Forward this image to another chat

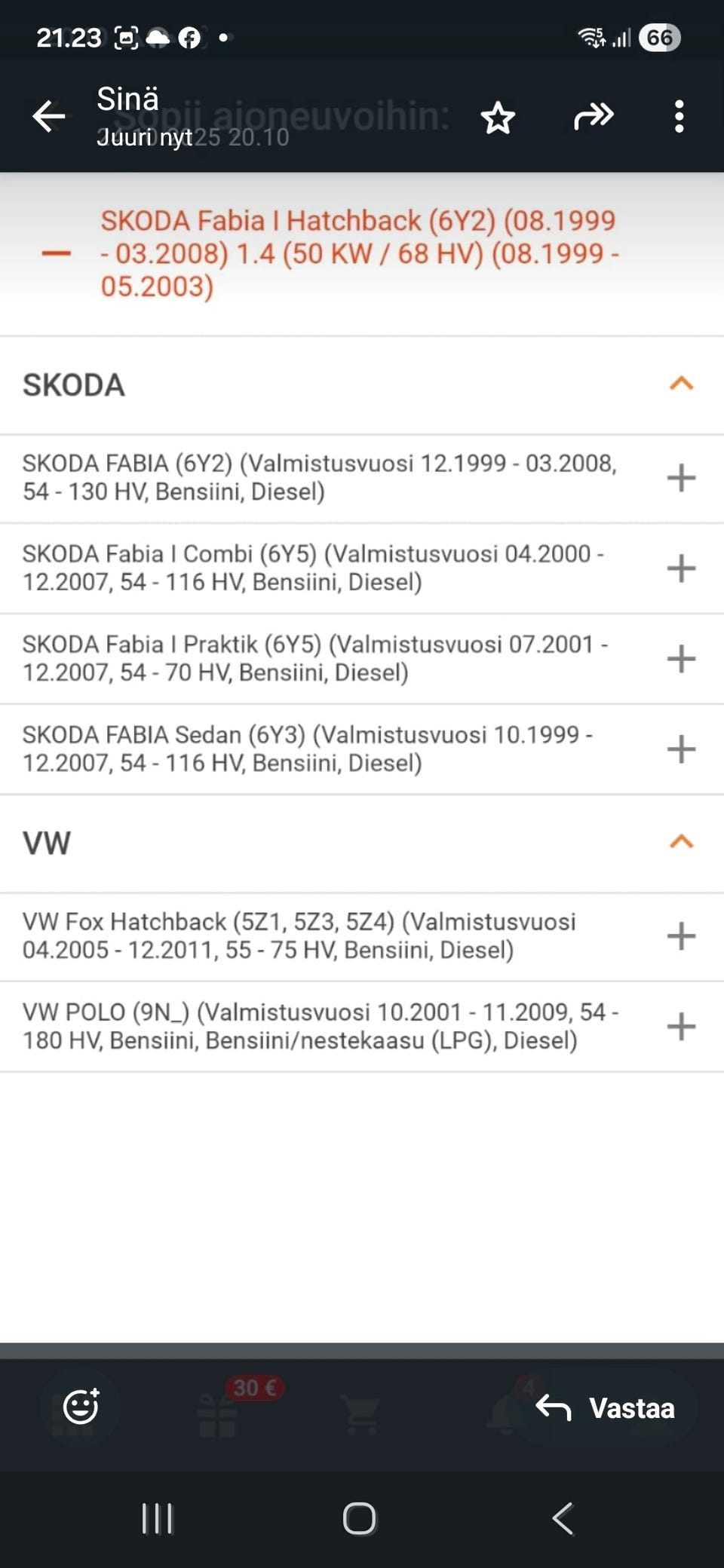point(594,117)
